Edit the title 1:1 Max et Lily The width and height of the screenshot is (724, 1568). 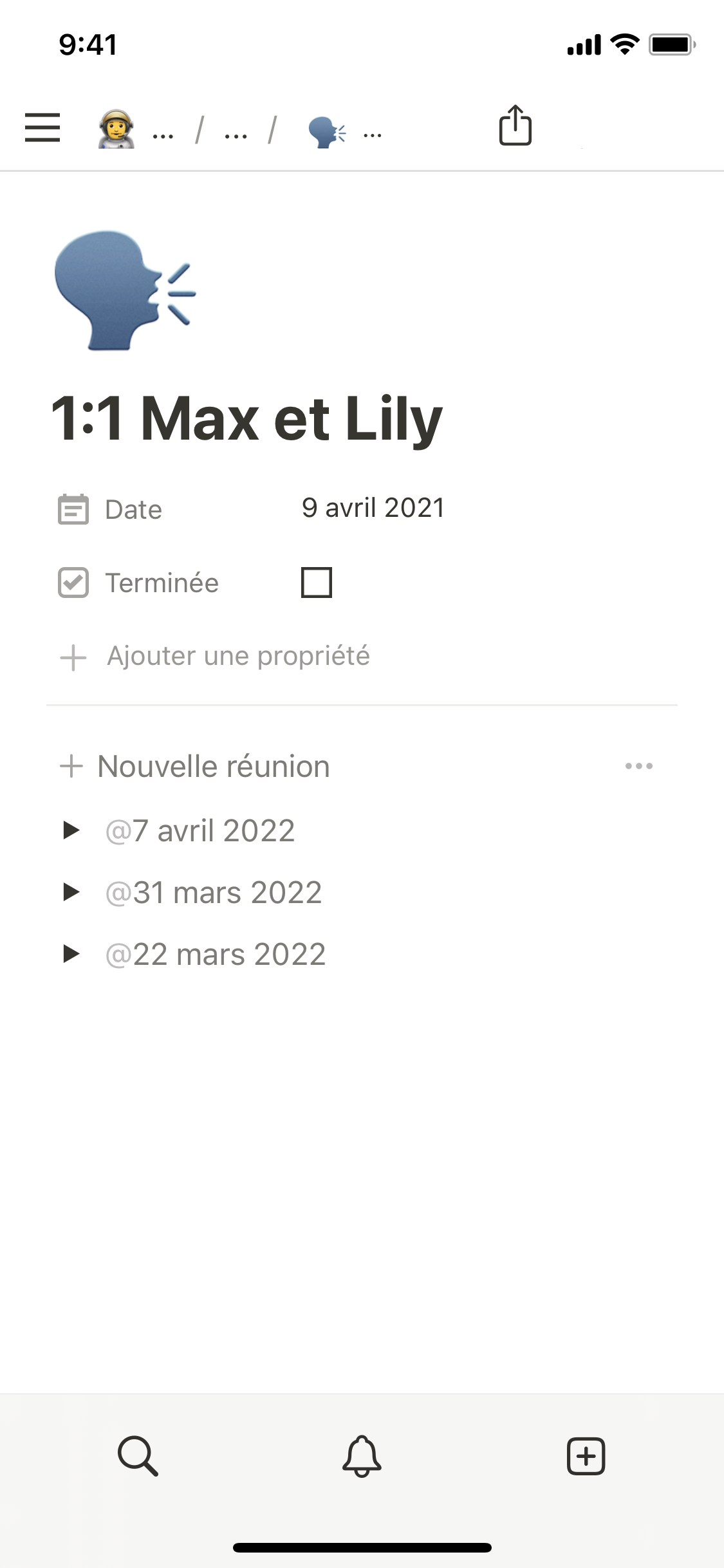tap(247, 418)
